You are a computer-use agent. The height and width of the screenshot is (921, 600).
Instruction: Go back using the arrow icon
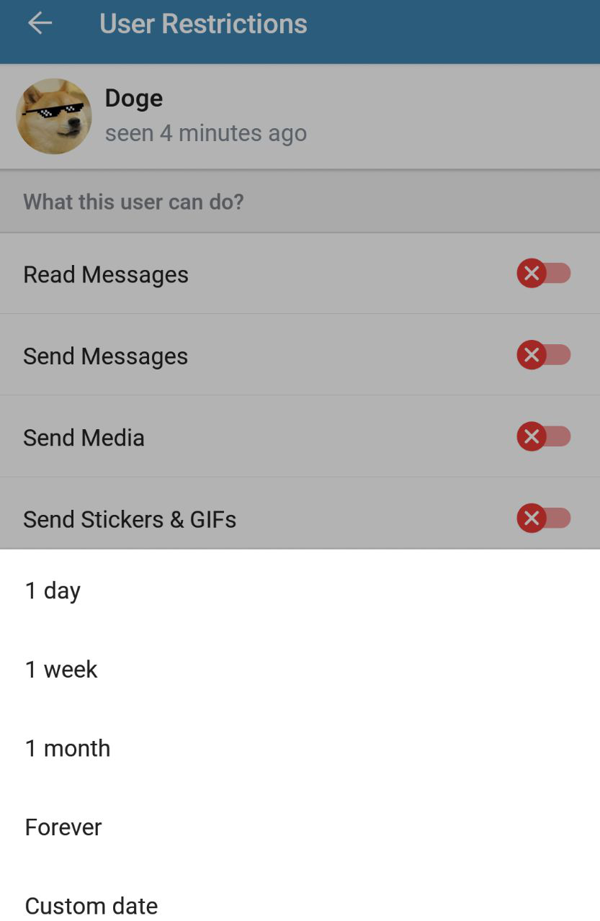[40, 24]
